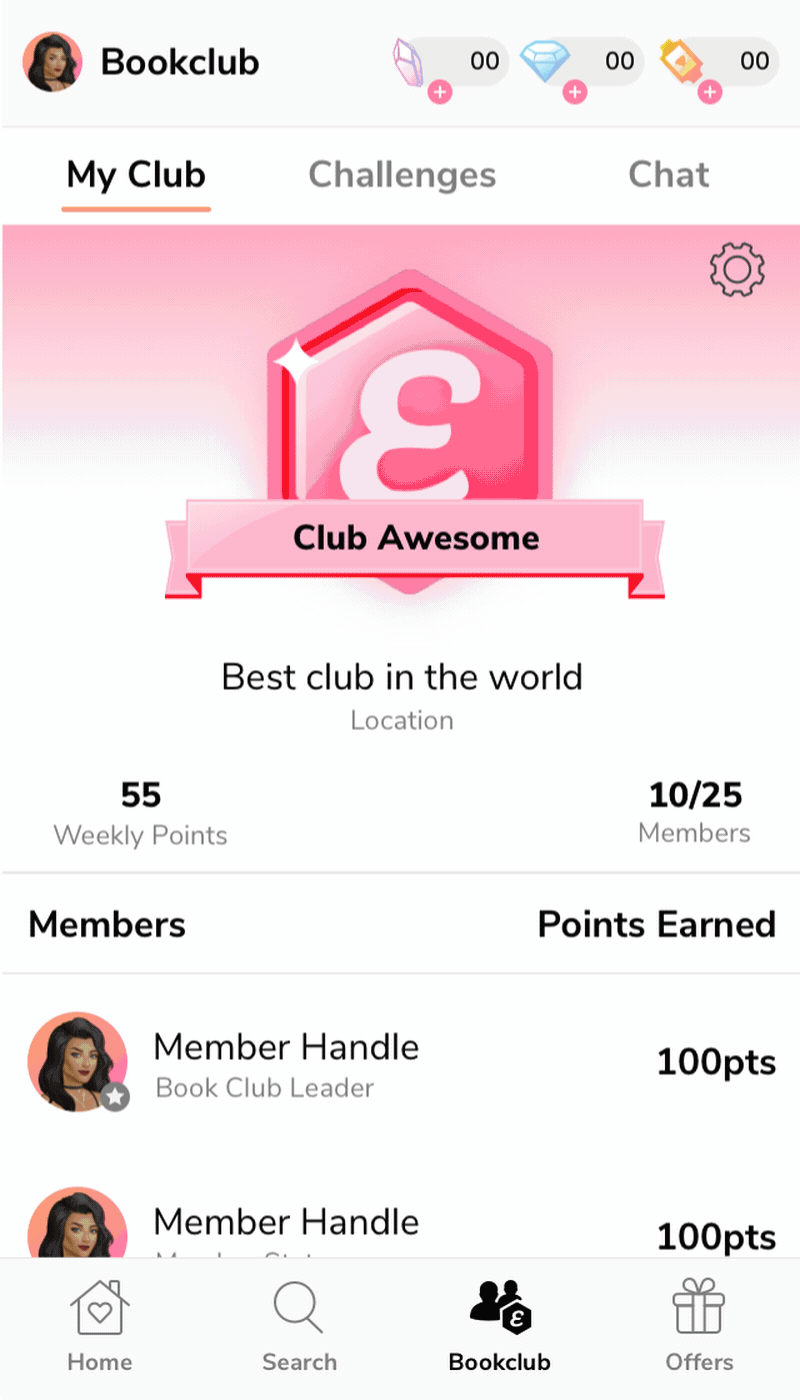Select the Bookclub icon in bottom bar

click(499, 1322)
